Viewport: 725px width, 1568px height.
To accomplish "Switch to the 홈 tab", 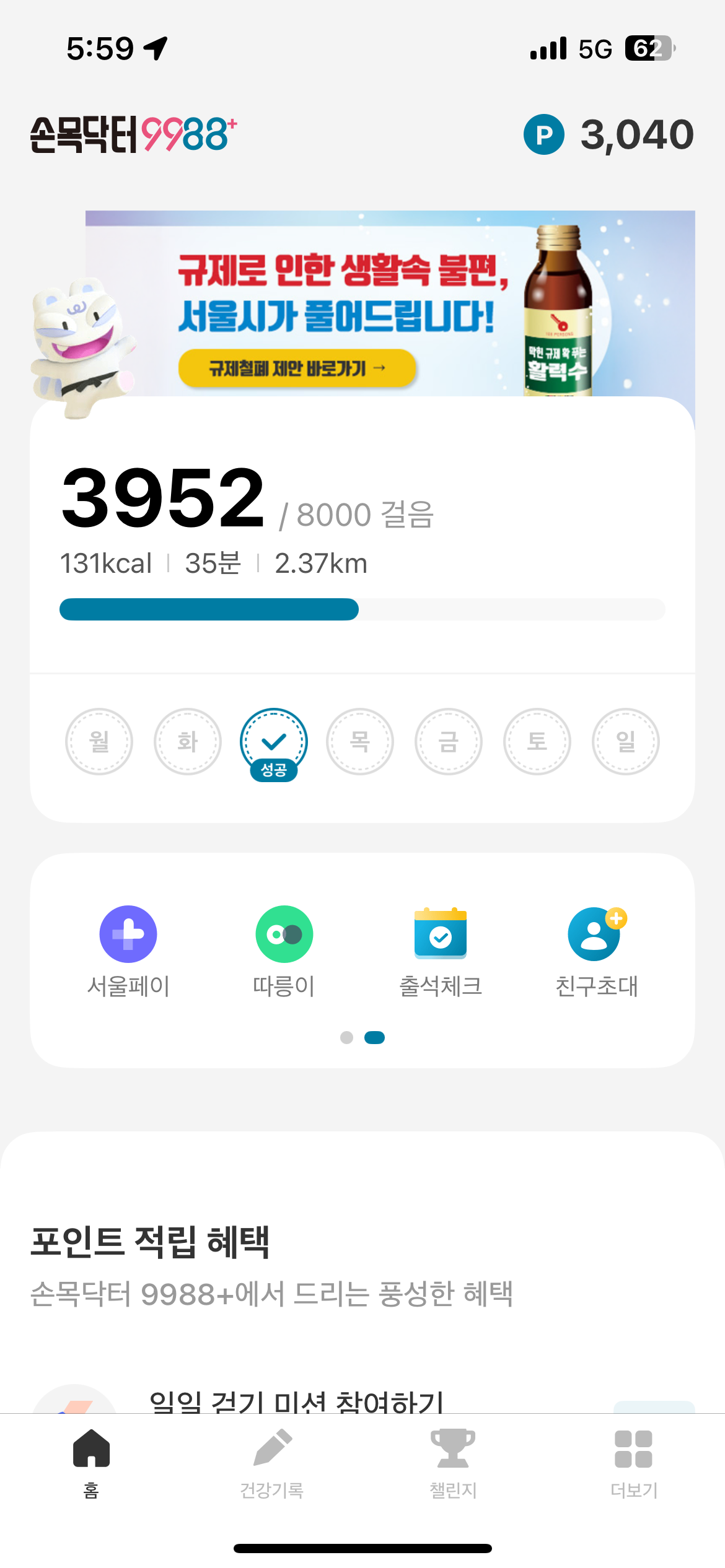I will [91, 1463].
